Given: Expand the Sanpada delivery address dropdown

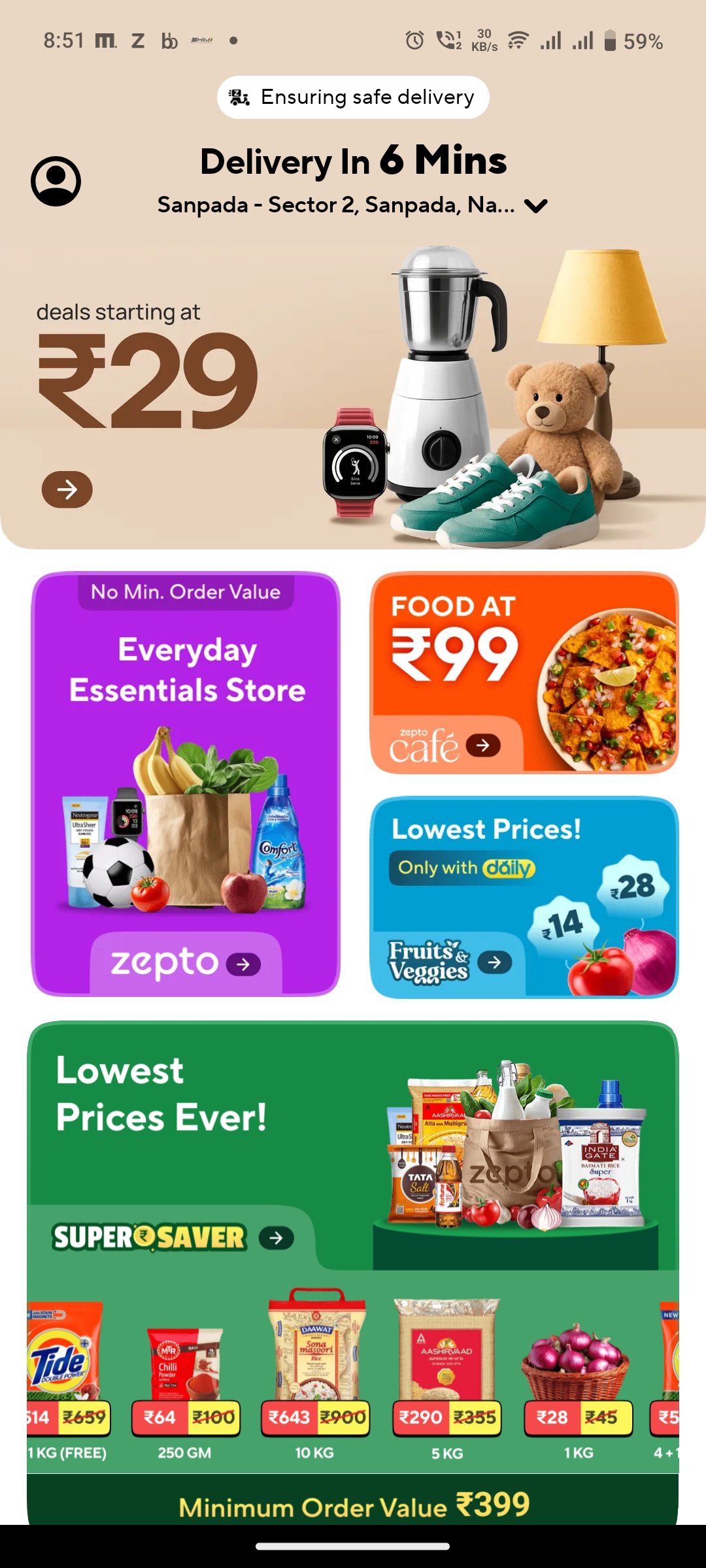Looking at the screenshot, I should point(535,206).
